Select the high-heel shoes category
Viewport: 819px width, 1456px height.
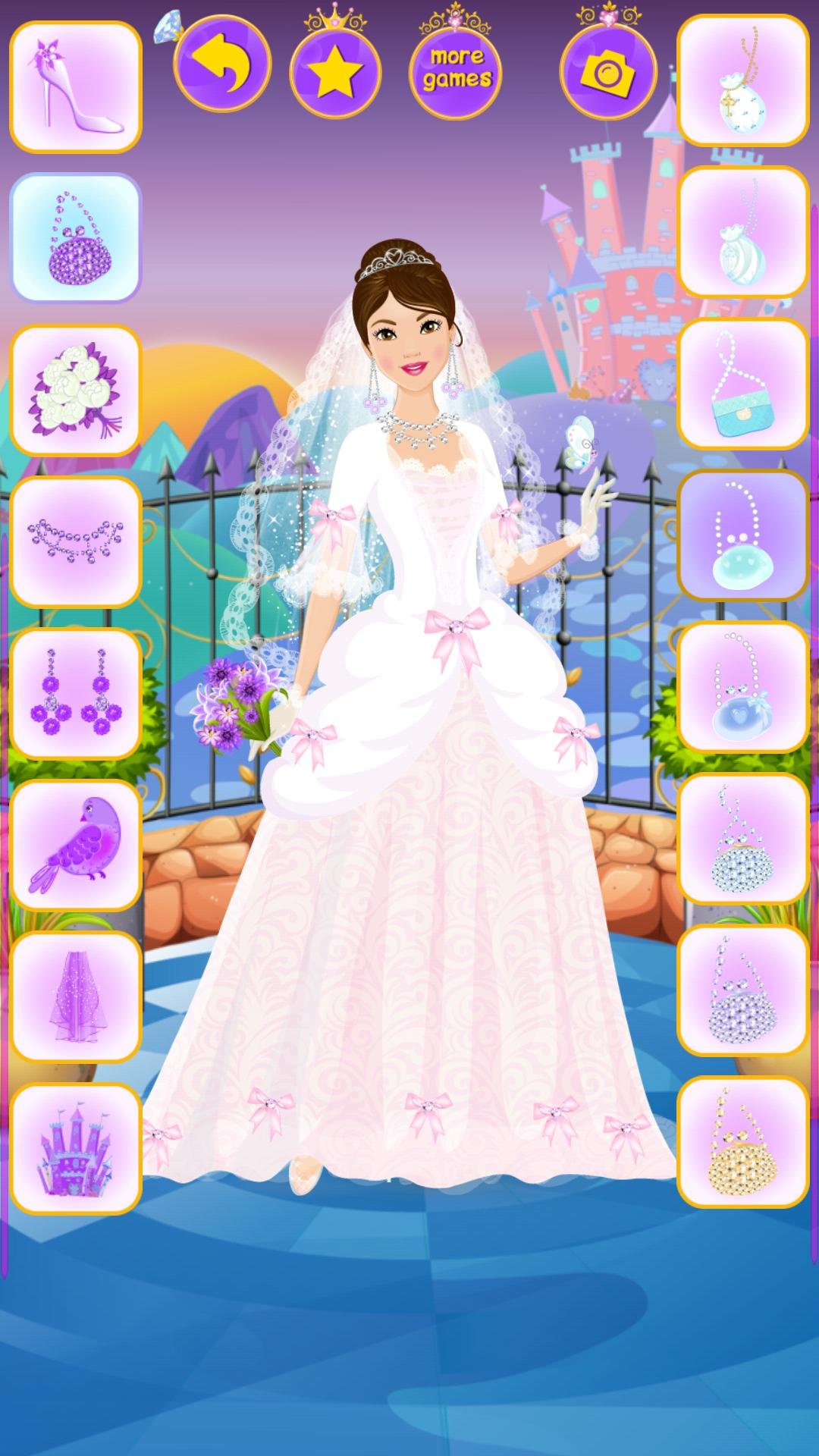point(76,86)
